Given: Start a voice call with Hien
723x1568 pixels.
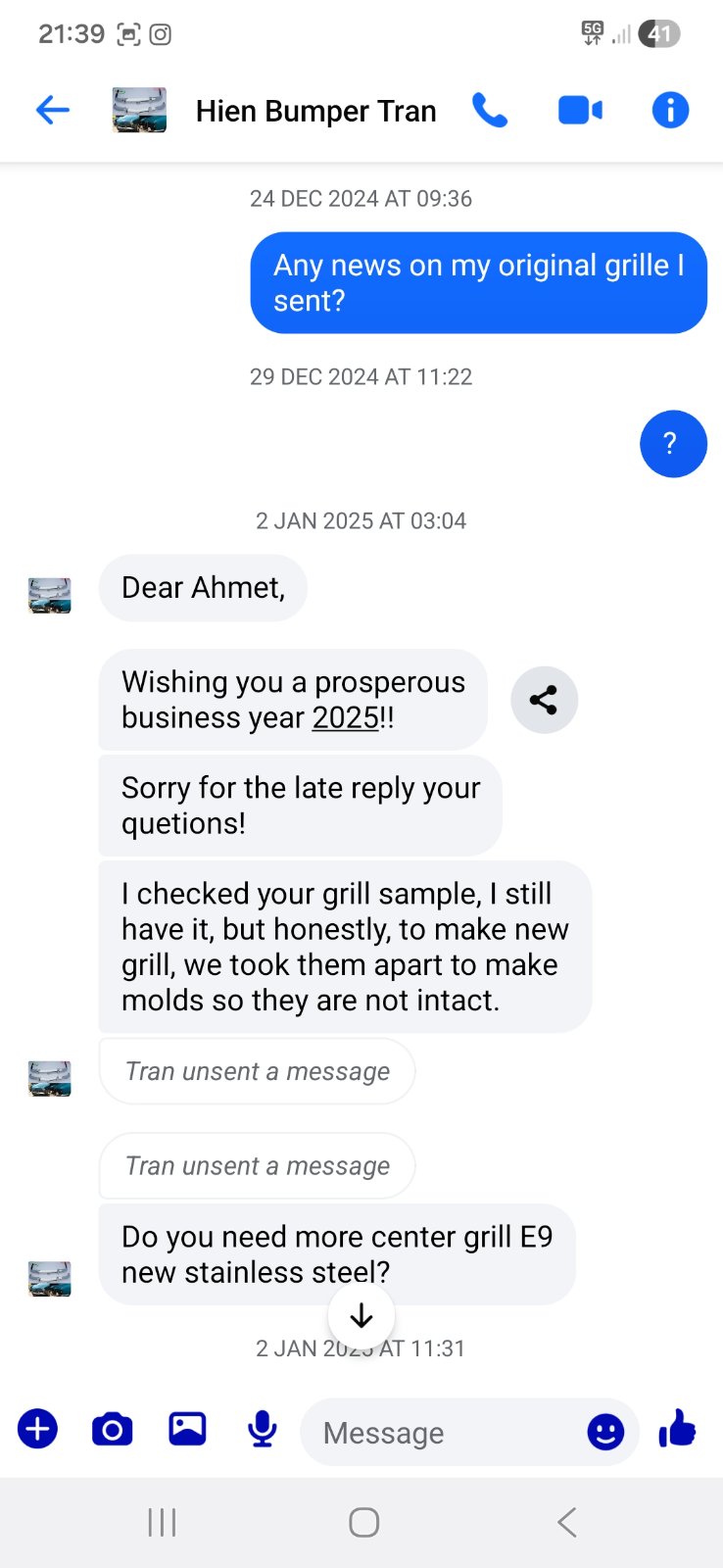Looking at the screenshot, I should click(490, 111).
